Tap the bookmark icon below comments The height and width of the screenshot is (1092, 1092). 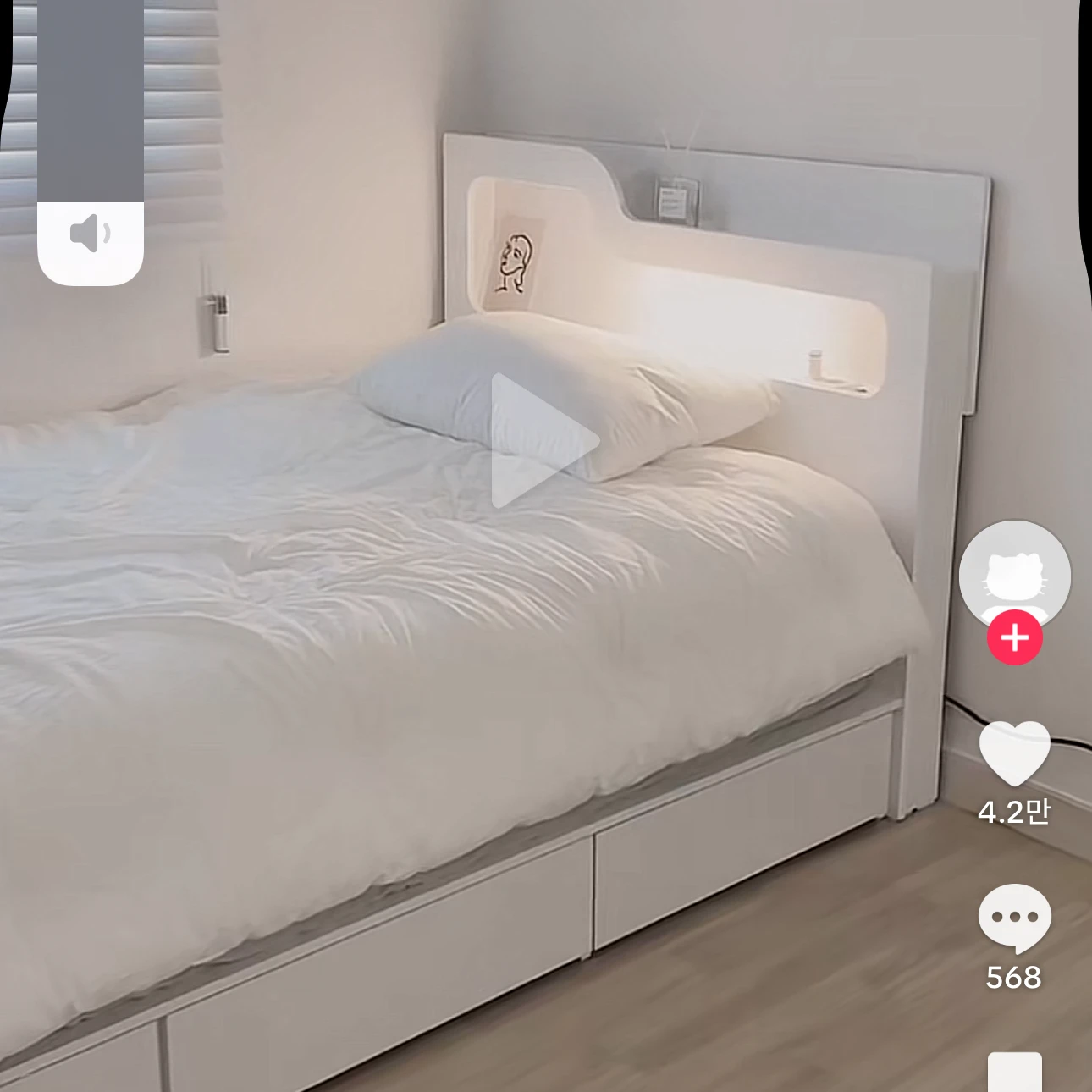coord(1014,1072)
